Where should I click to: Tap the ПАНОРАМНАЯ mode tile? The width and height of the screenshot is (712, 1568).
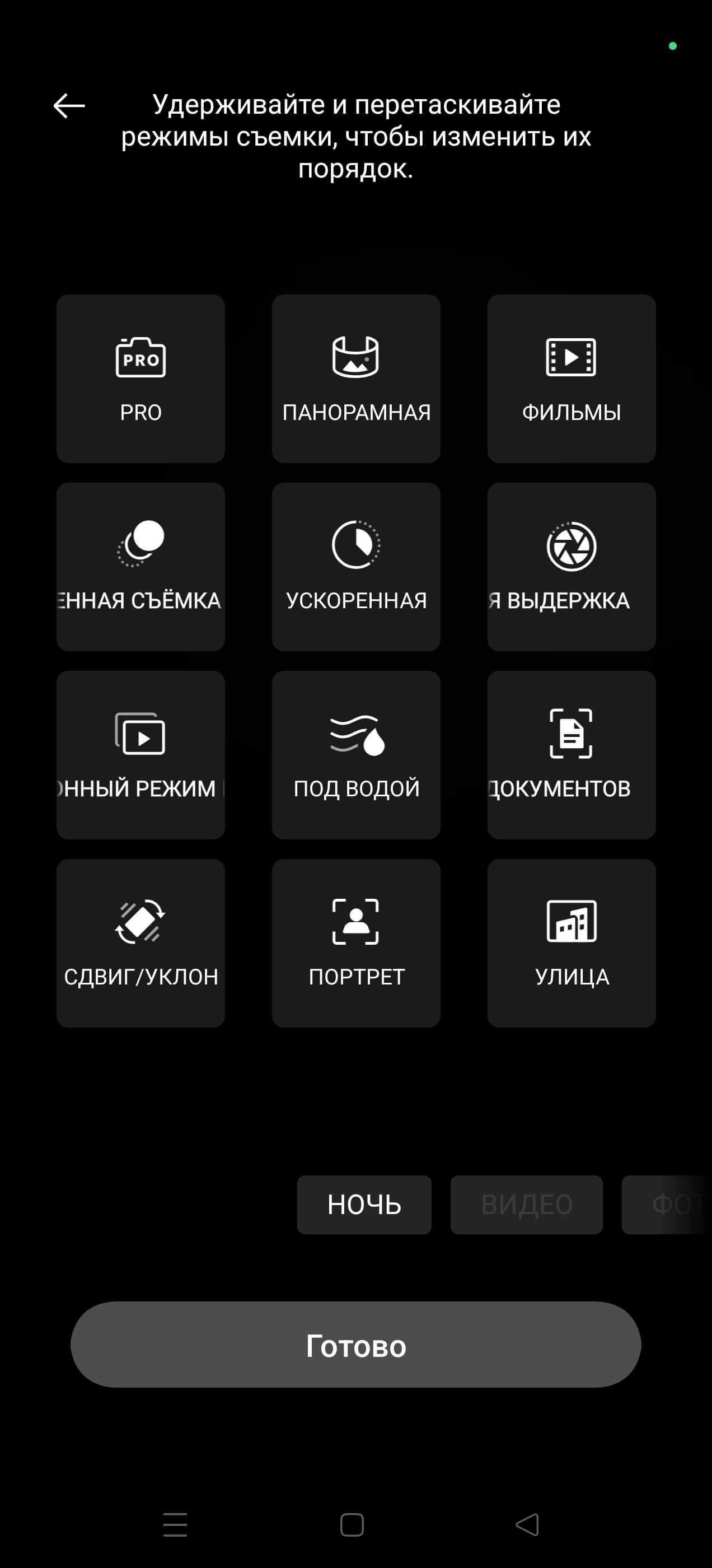pos(356,379)
